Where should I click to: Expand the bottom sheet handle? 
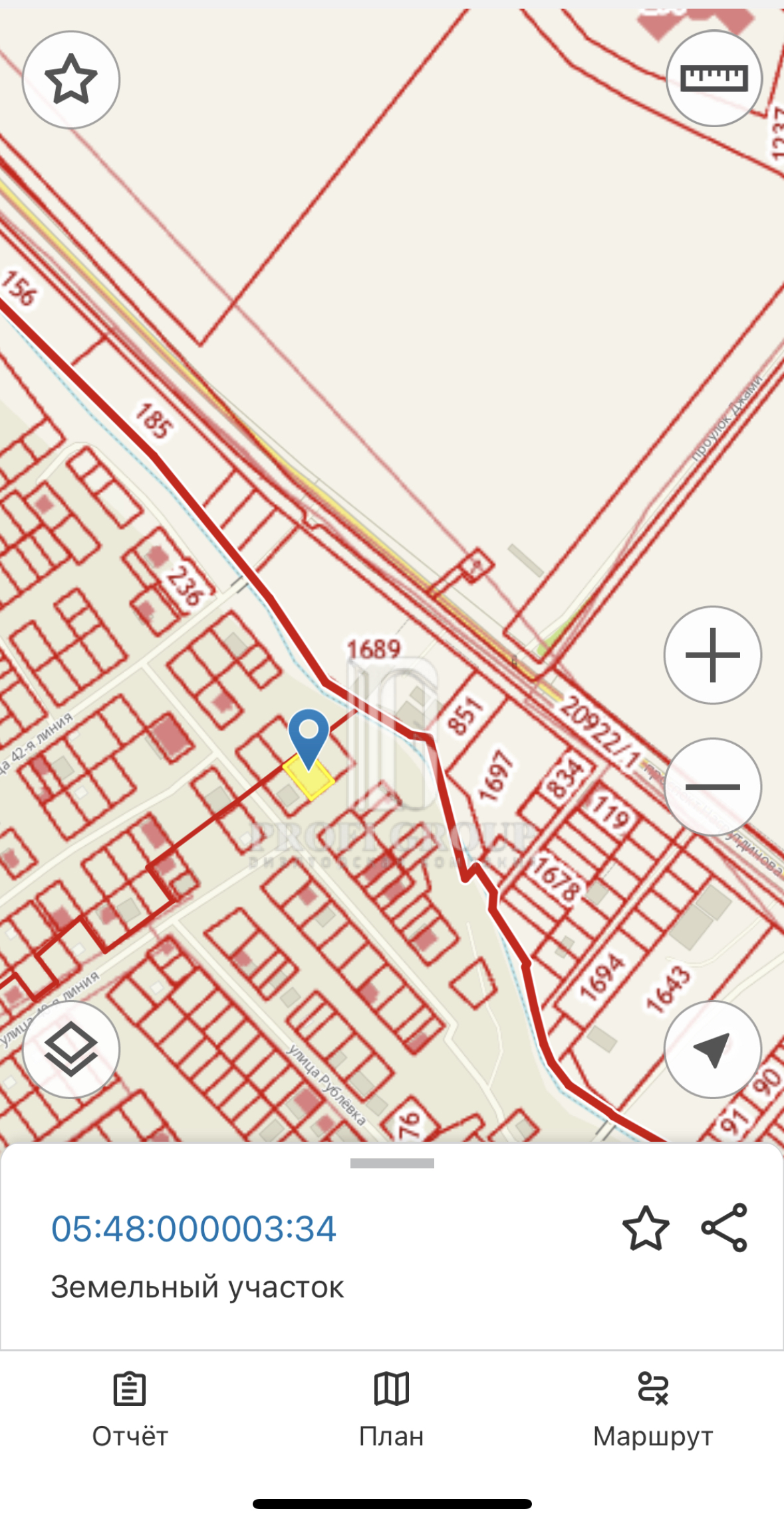tap(392, 1163)
